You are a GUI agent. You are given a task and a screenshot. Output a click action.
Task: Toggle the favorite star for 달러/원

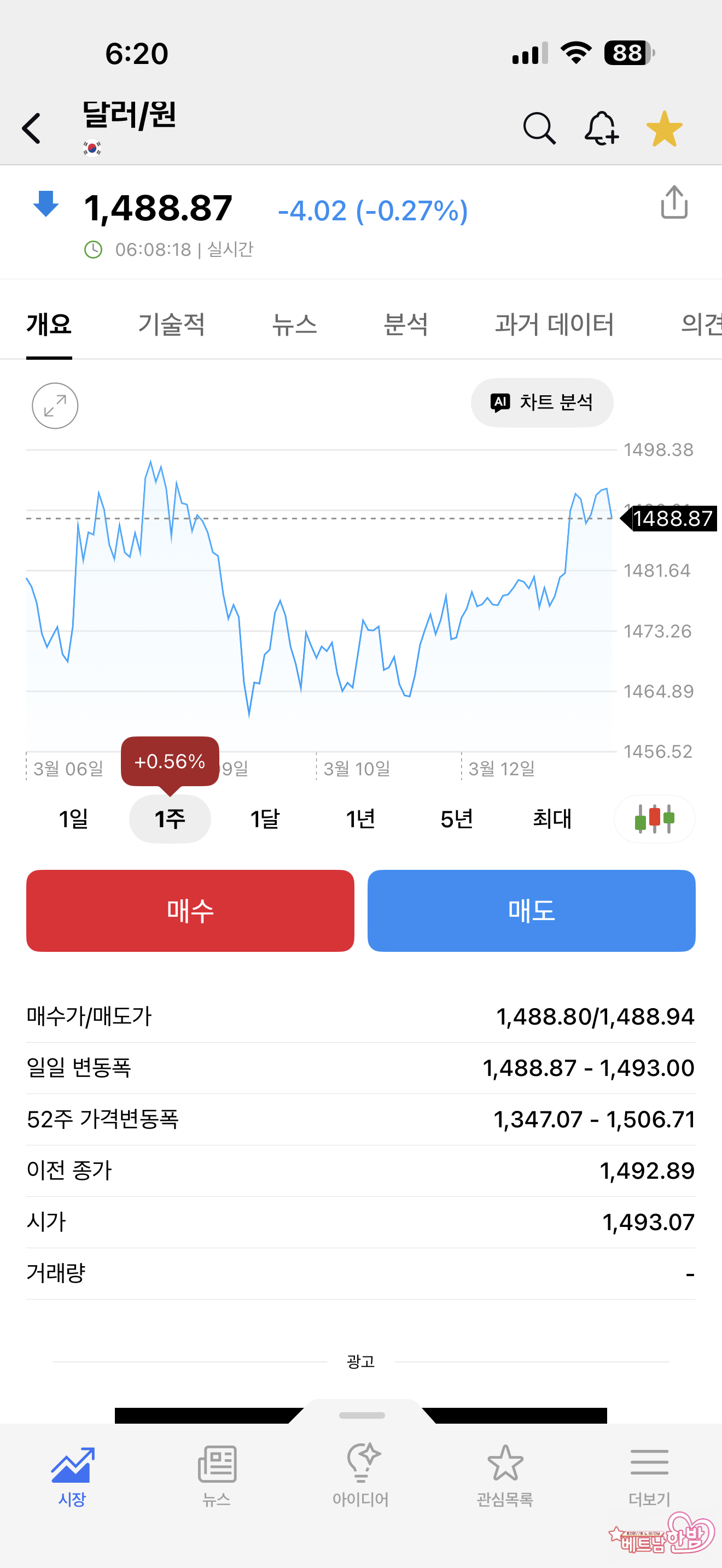664,128
